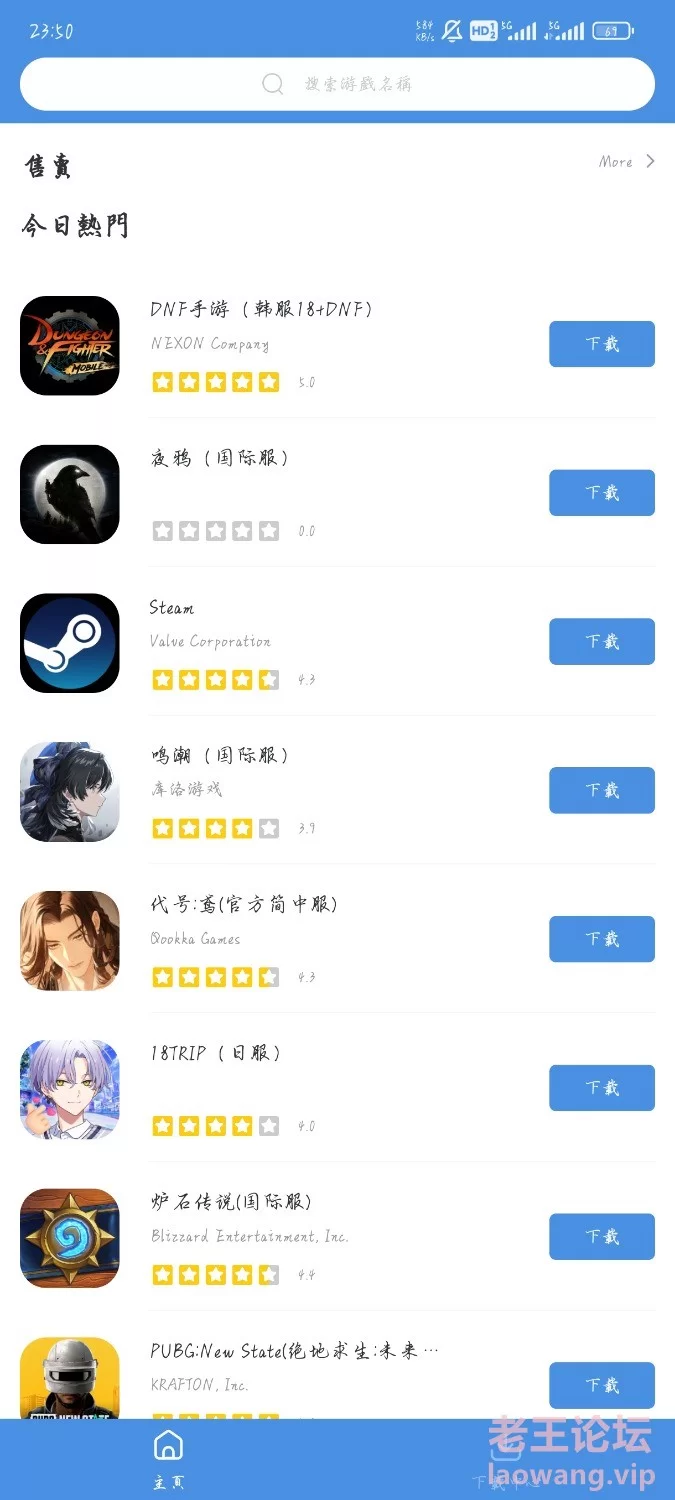Tap the game name search box
Viewport: 675px width, 1500px height.
pyautogui.click(x=337, y=84)
